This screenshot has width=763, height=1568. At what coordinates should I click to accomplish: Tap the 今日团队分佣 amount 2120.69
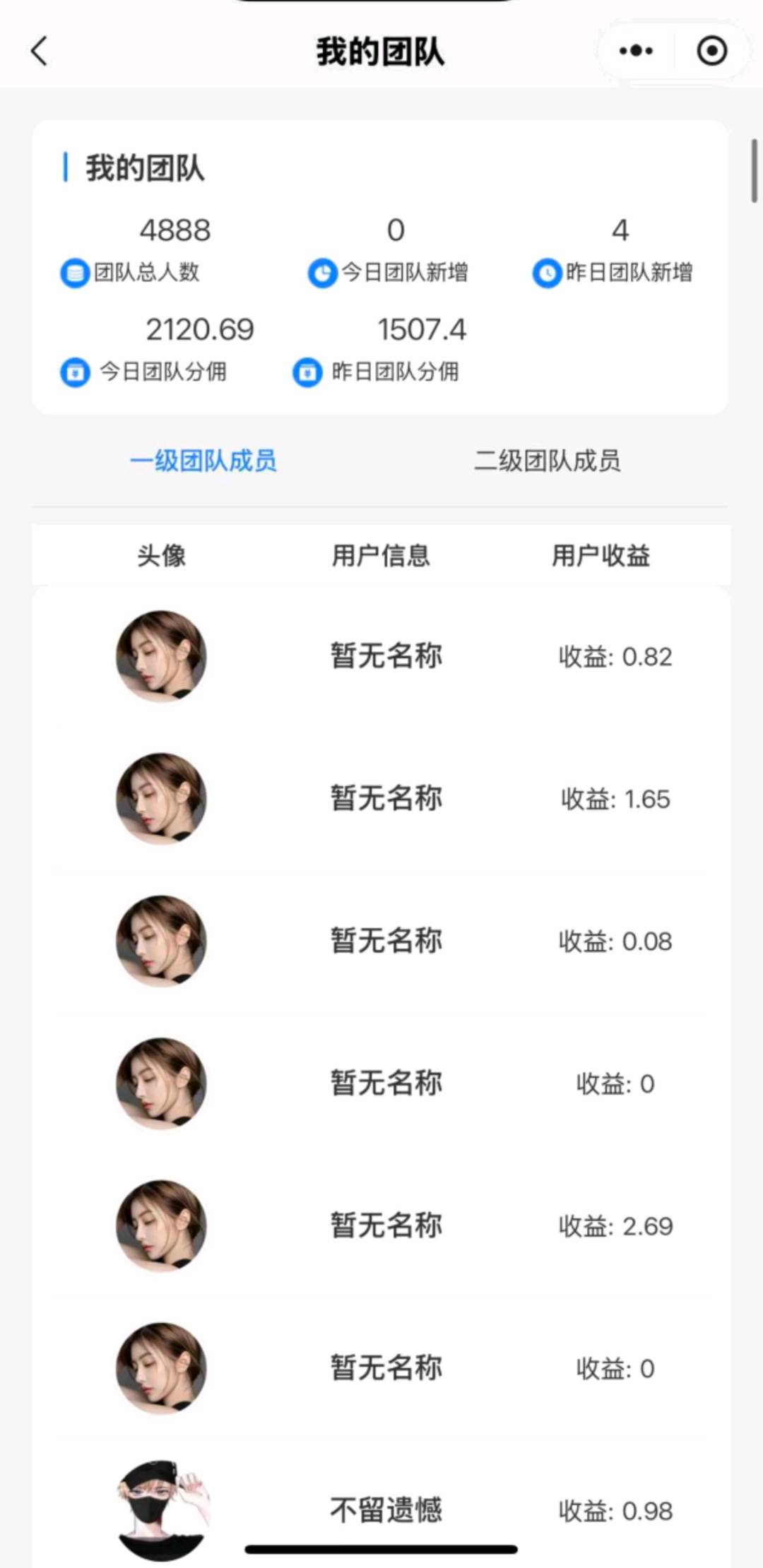200,328
